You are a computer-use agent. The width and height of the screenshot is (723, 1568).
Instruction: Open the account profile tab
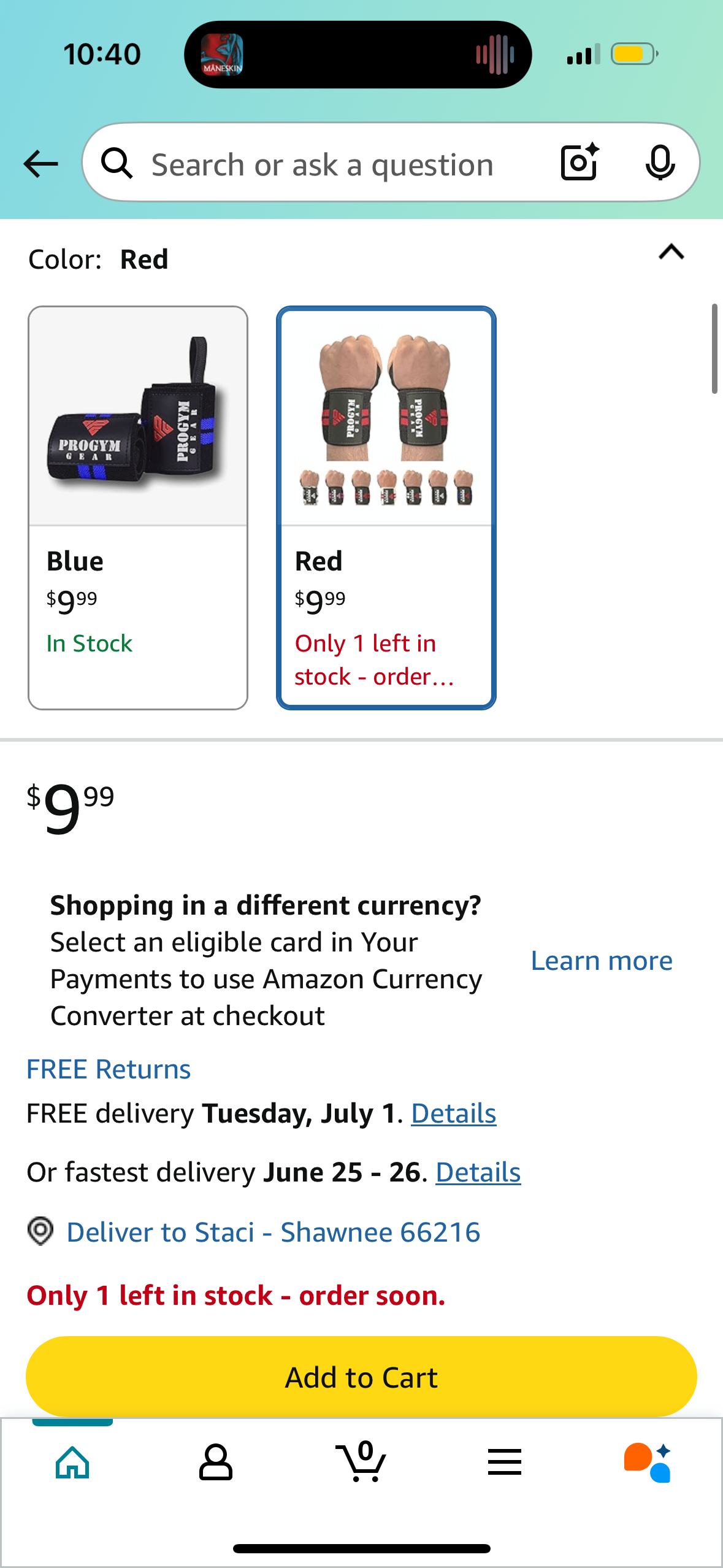coord(216,1462)
